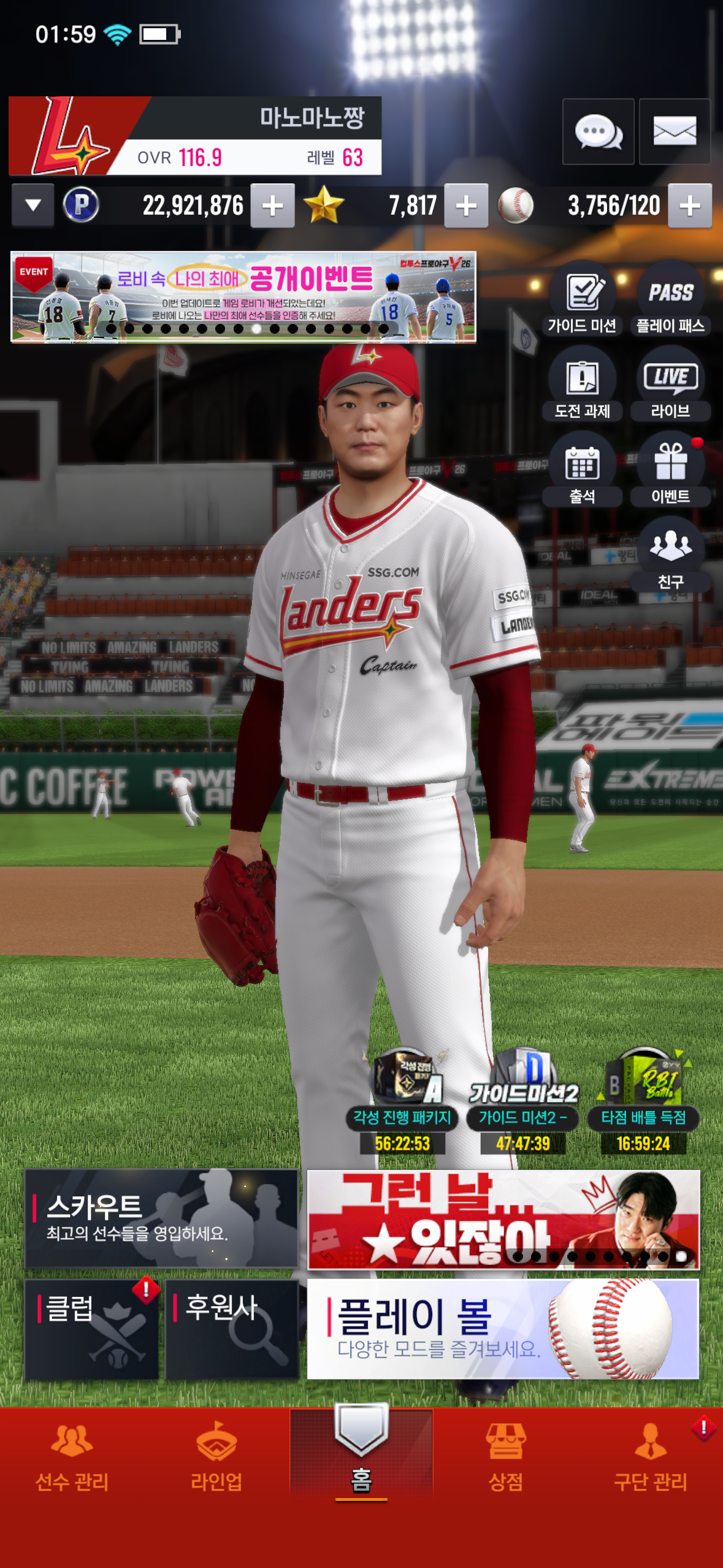The width and height of the screenshot is (723, 1568).
Task: Switch to 상점 shop tab
Action: (x=506, y=1459)
